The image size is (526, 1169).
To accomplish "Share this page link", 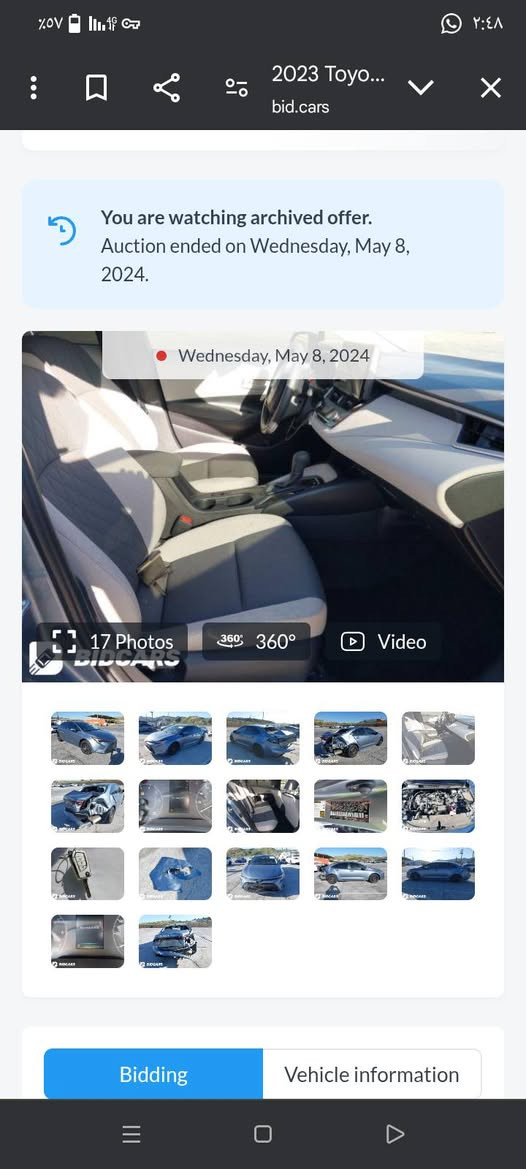I will 167,88.
